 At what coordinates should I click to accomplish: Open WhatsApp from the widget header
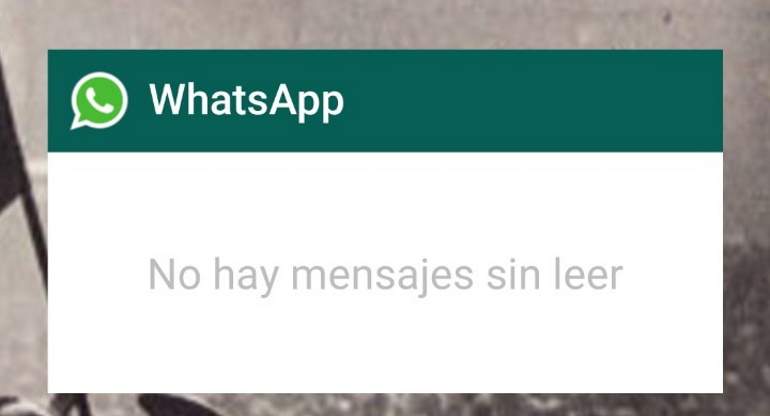[245, 101]
